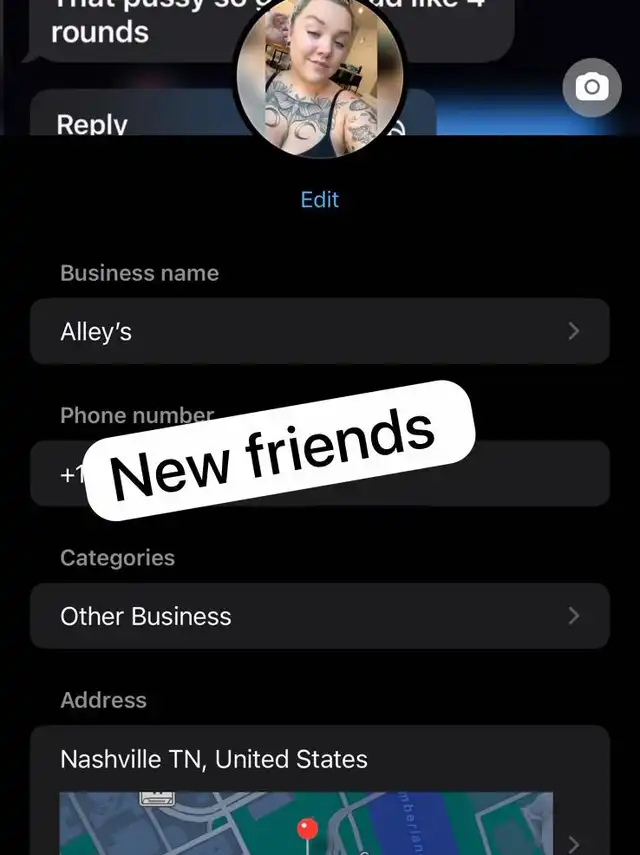Image resolution: width=640 pixels, height=855 pixels.
Task: Open the Other Business categories row
Action: click(319, 616)
